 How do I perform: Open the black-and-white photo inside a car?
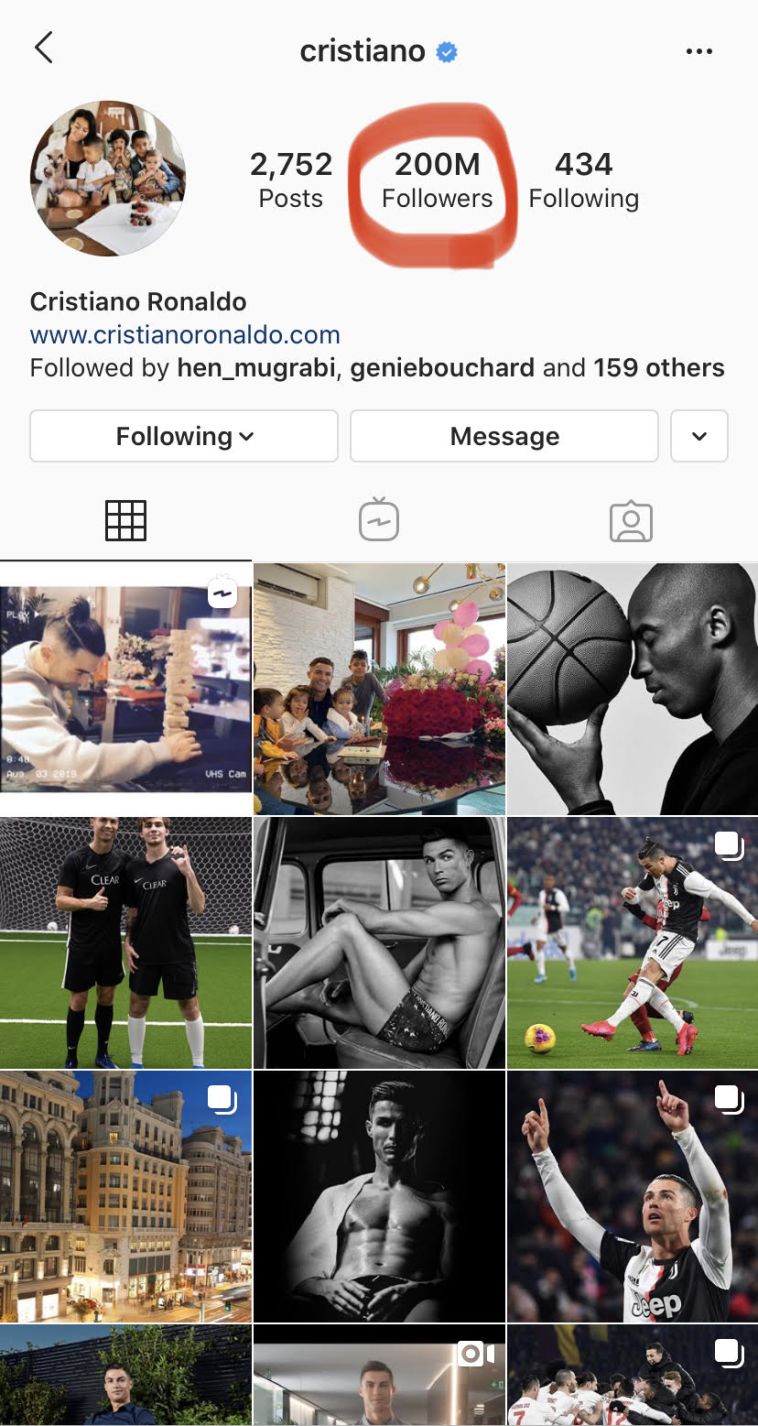point(379,942)
